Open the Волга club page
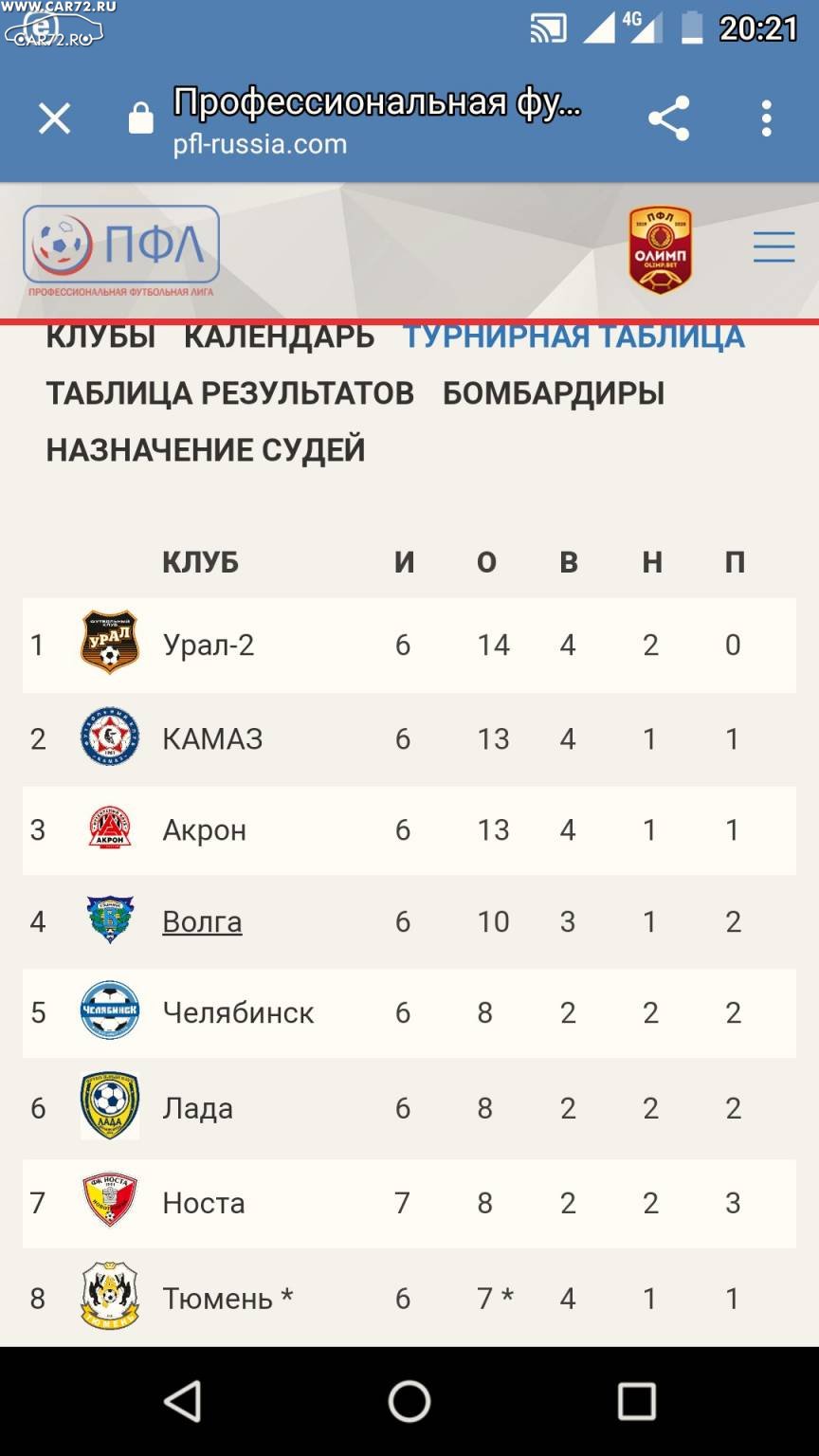The image size is (819, 1456). (x=202, y=921)
